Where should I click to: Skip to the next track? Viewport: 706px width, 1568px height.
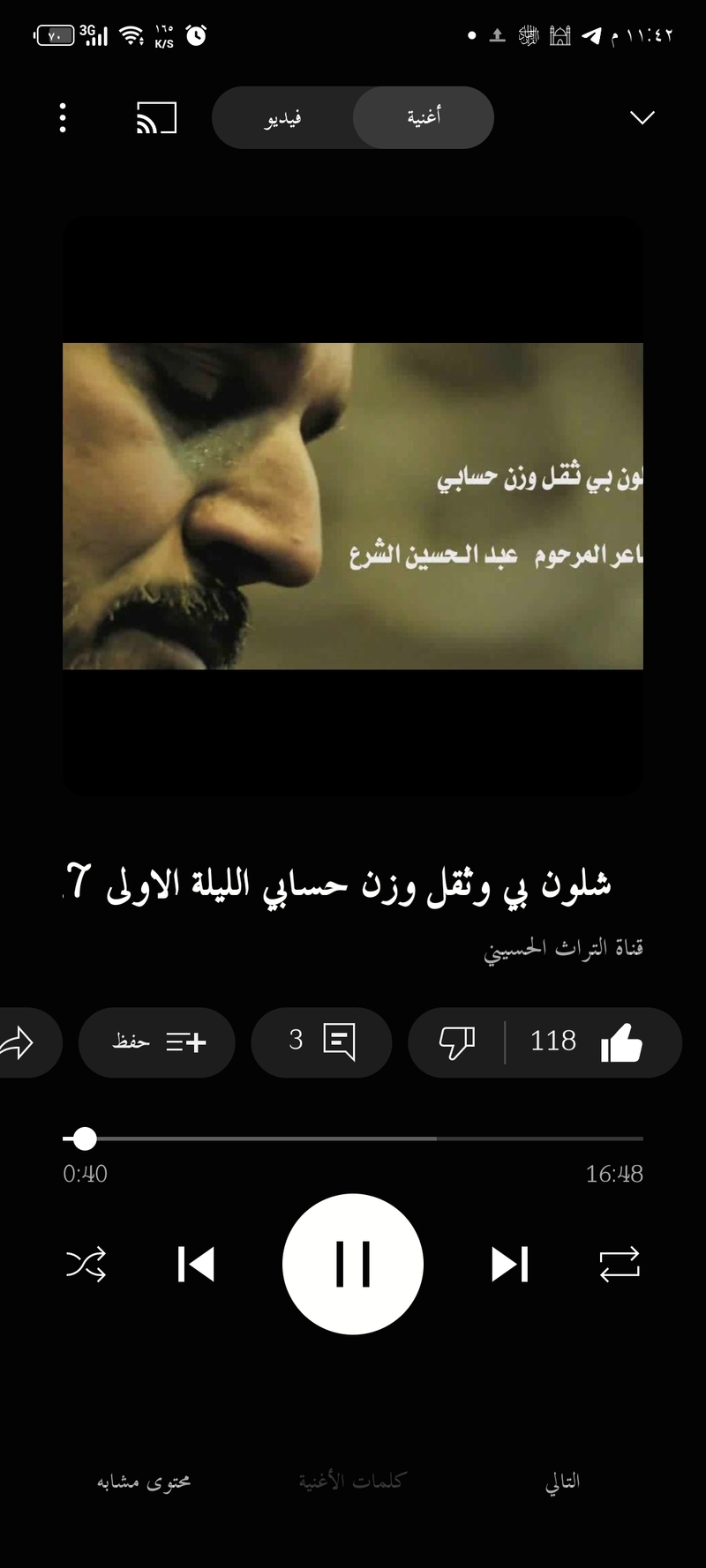click(x=509, y=1264)
